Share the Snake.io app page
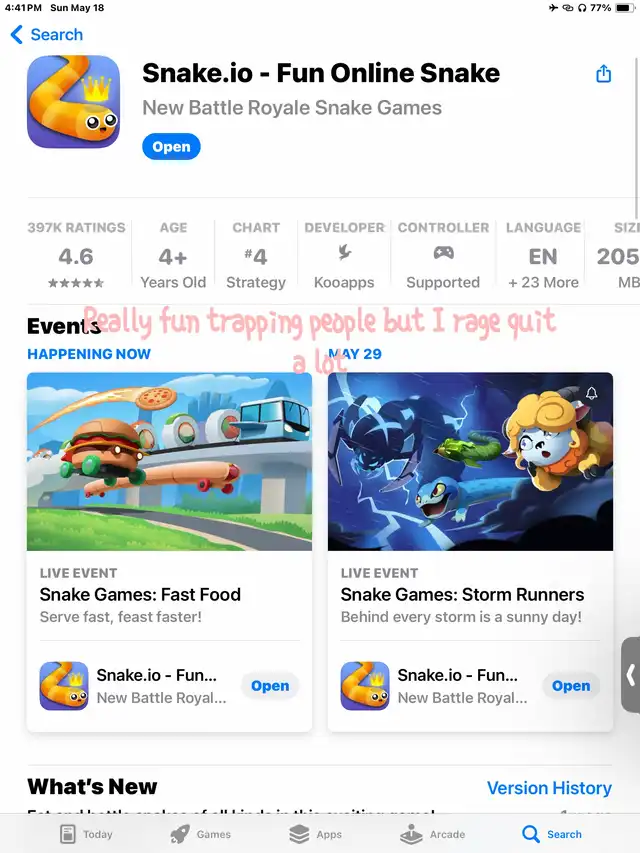This screenshot has width=640, height=853. click(x=603, y=74)
